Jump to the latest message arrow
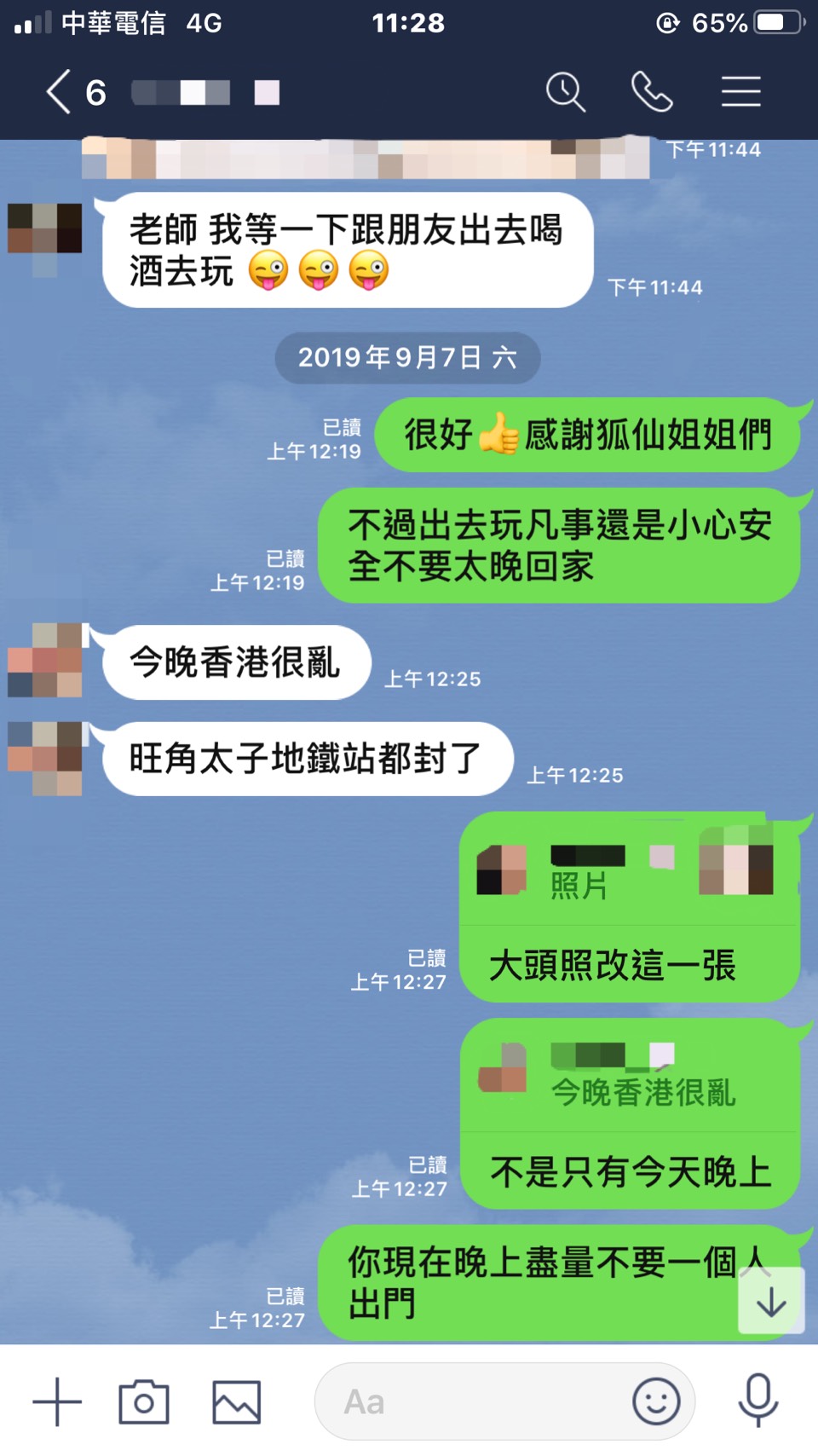Image resolution: width=818 pixels, height=1456 pixels. (771, 1301)
